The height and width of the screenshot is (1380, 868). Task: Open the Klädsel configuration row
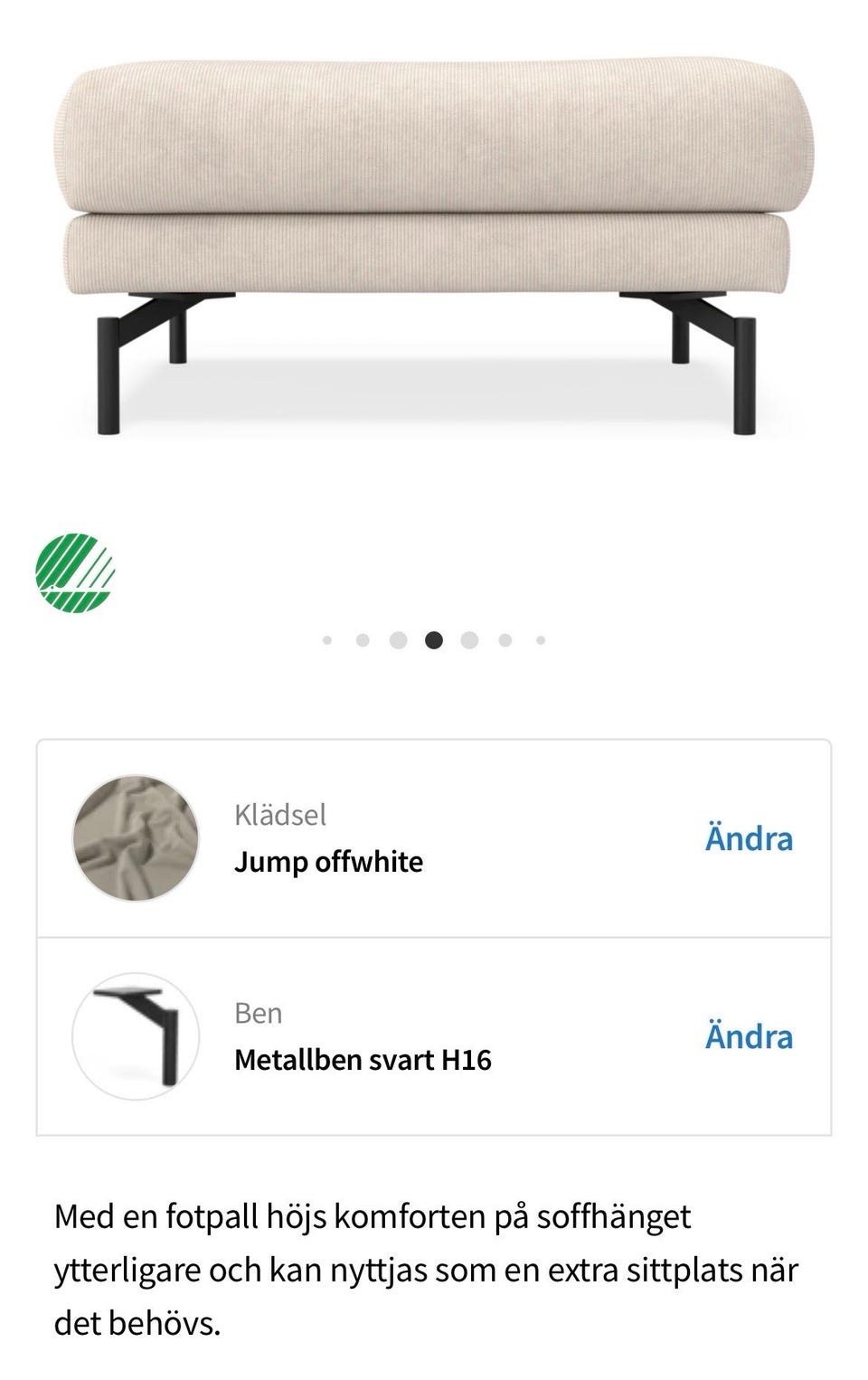(434, 837)
